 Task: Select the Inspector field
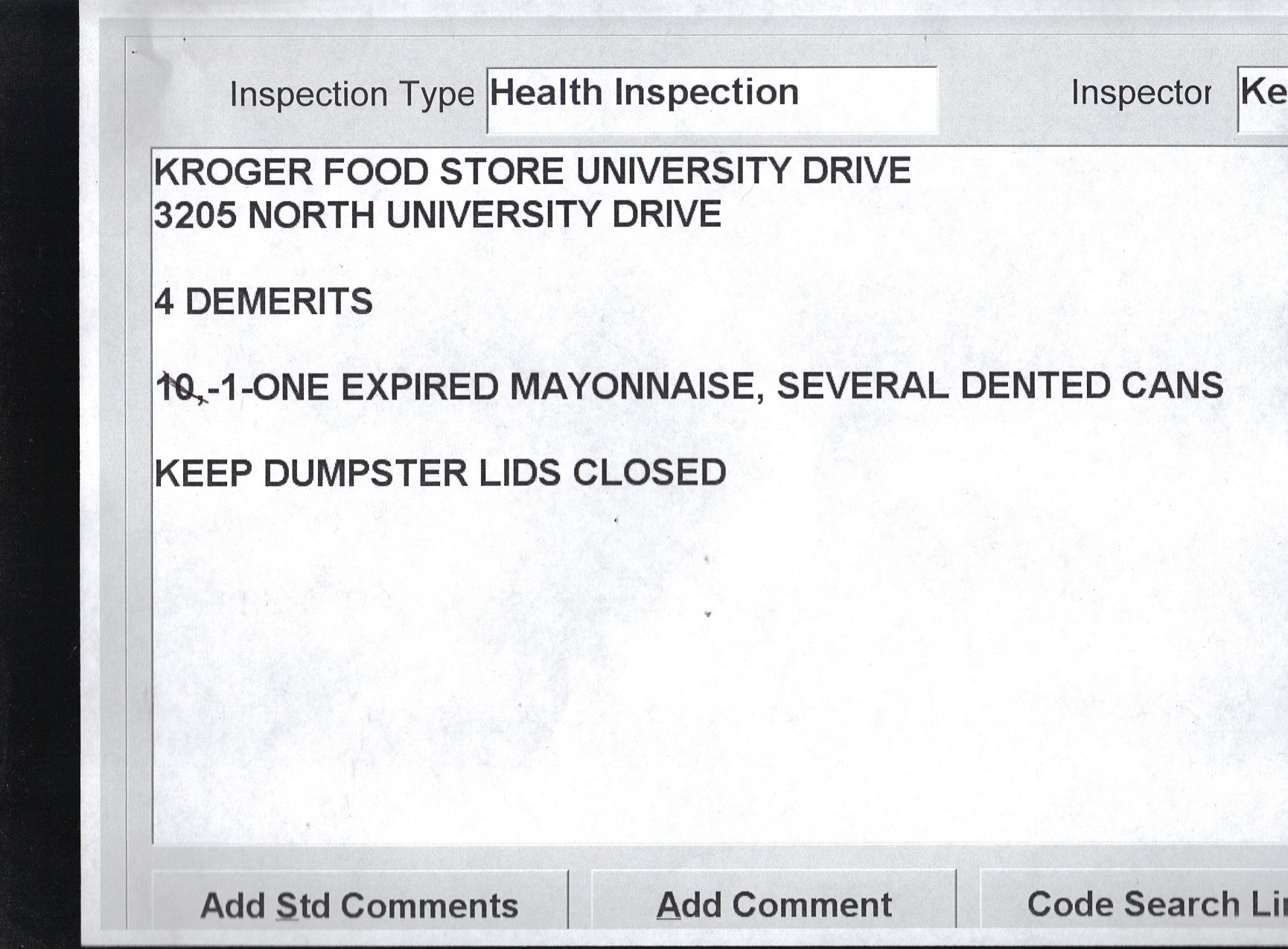point(1263,99)
